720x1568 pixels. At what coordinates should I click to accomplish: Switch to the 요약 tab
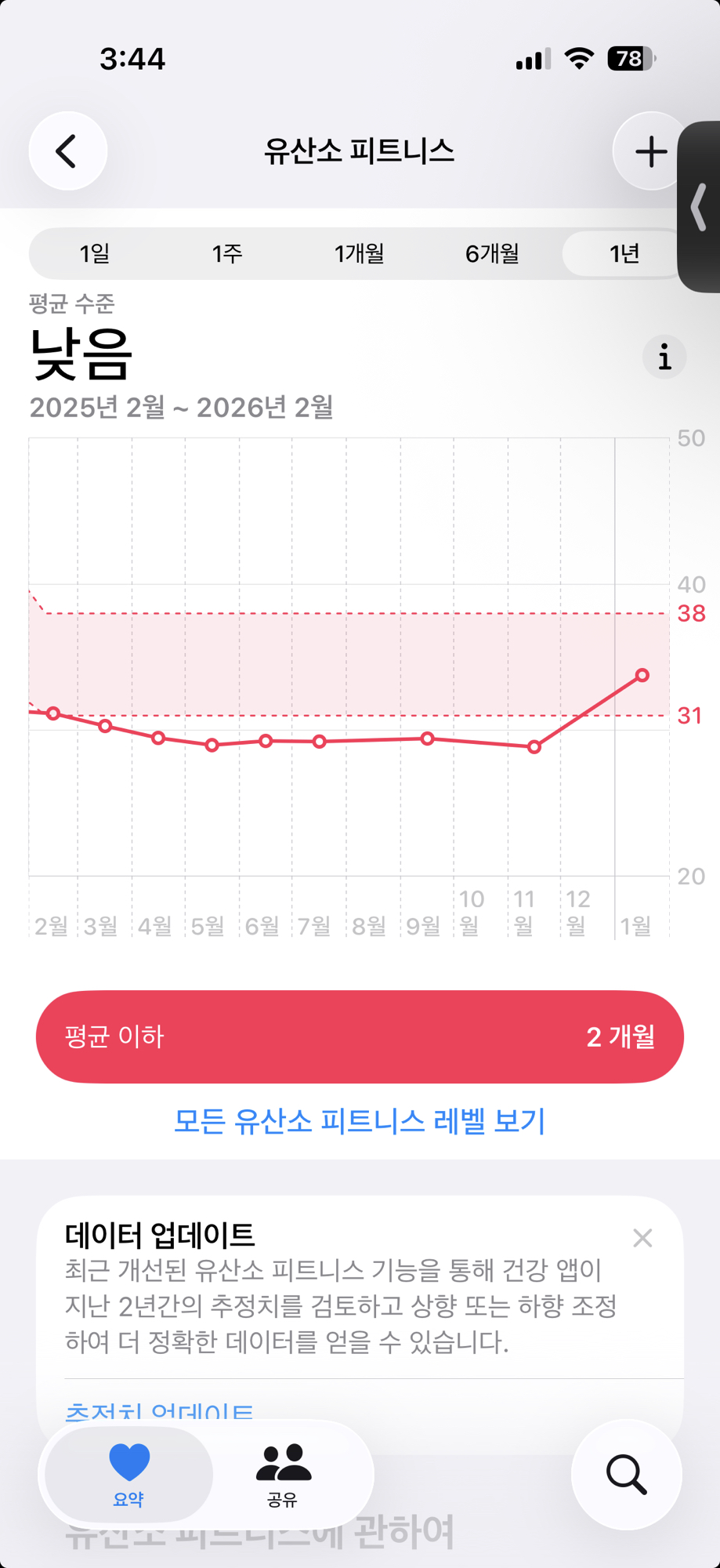pyautogui.click(x=129, y=1475)
